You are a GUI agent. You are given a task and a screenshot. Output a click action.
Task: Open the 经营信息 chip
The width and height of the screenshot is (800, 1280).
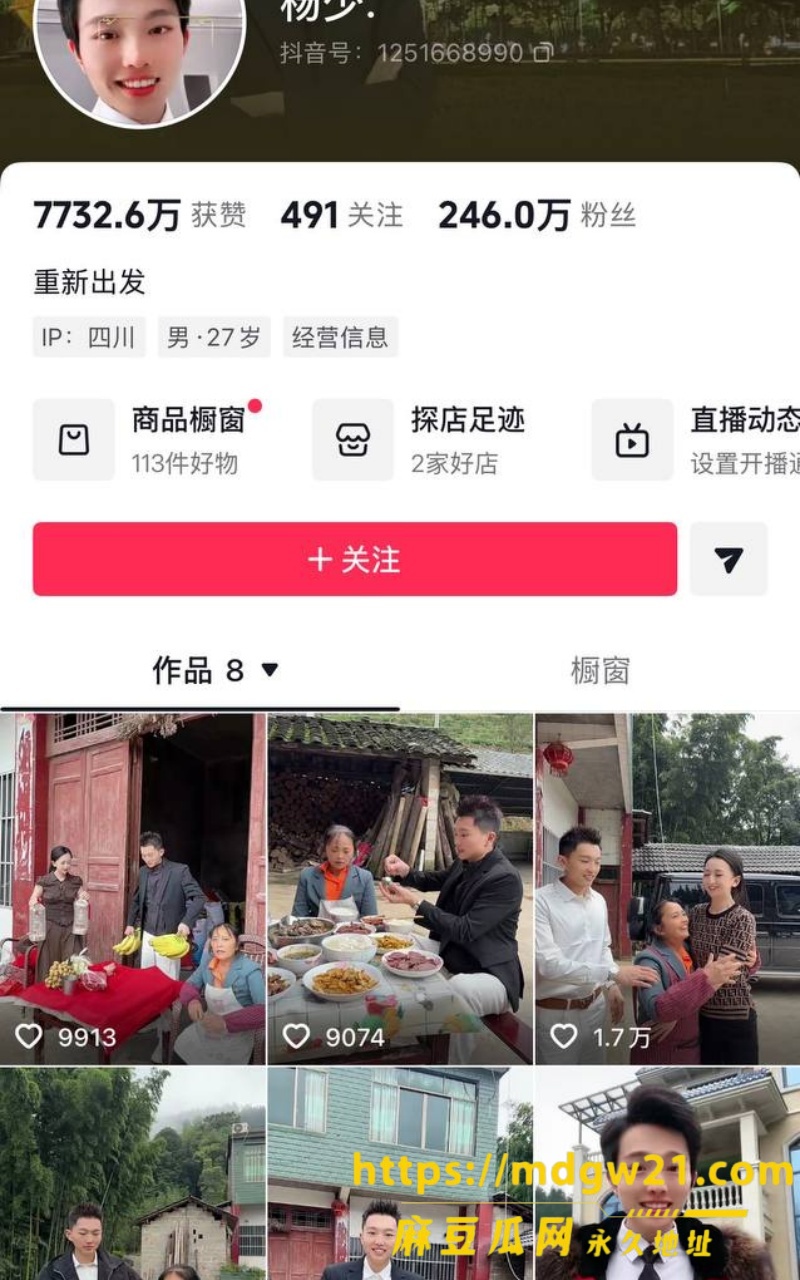pos(340,337)
